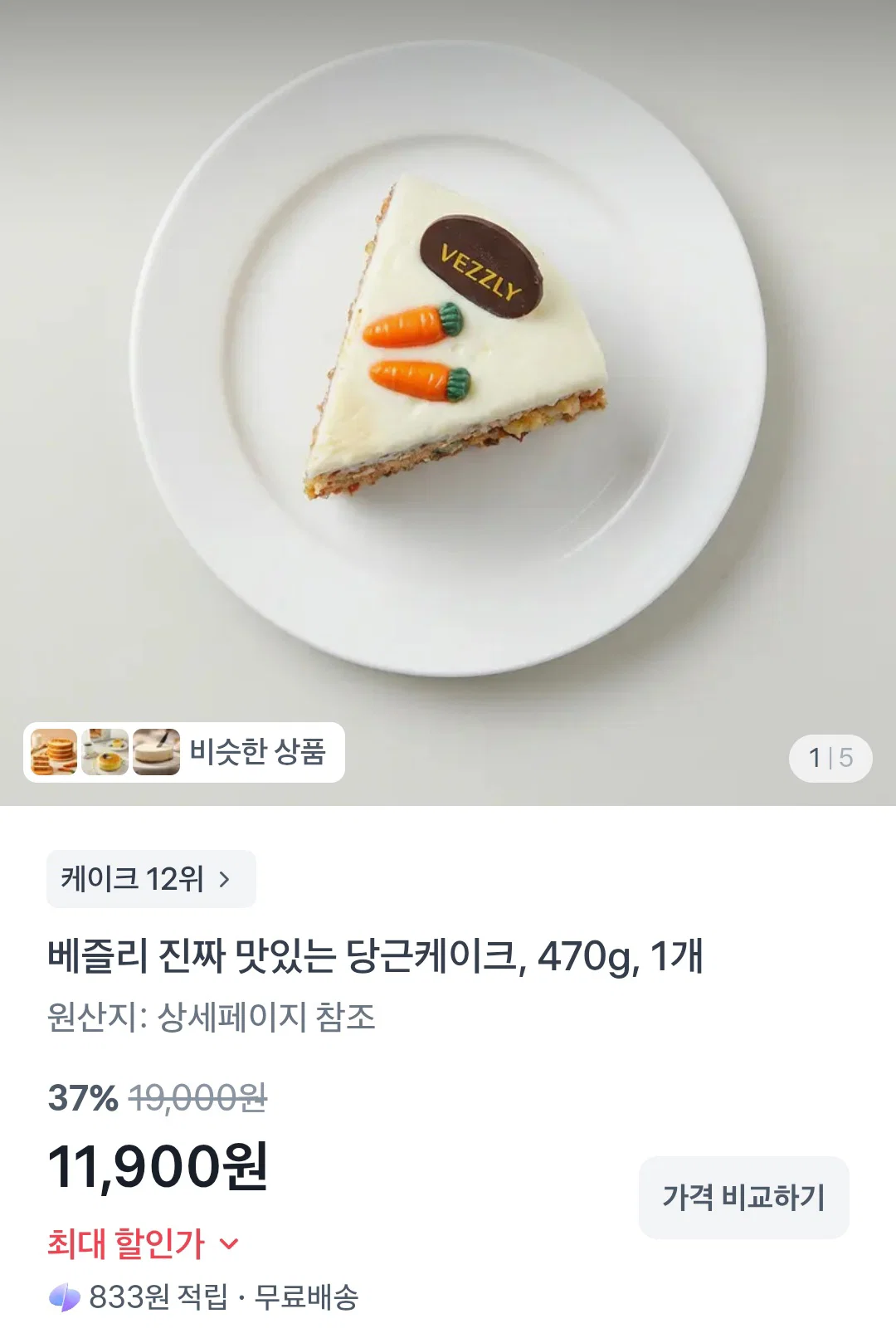Tap 가격 비교하기 button
This screenshot has height=1338, width=896.
pyautogui.click(x=743, y=1197)
